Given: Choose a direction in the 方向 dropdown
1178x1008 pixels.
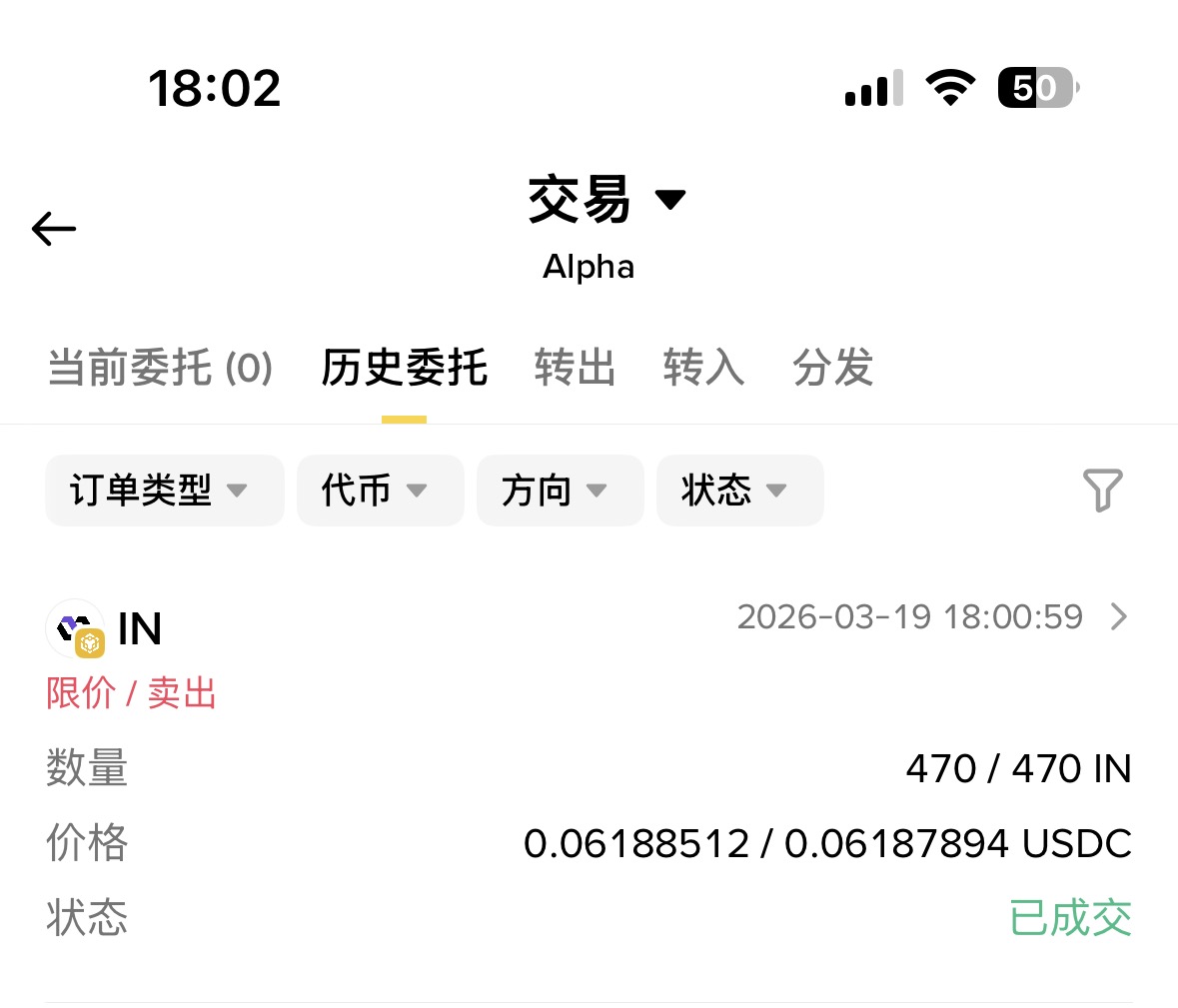Looking at the screenshot, I should coord(560,491).
